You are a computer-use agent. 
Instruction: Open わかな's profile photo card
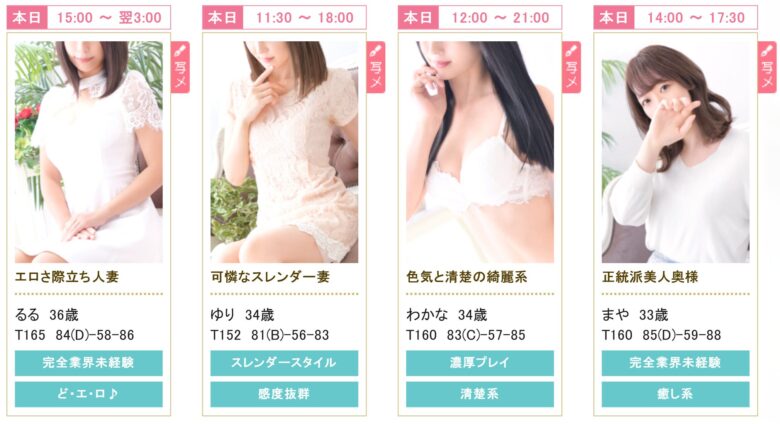point(480,152)
